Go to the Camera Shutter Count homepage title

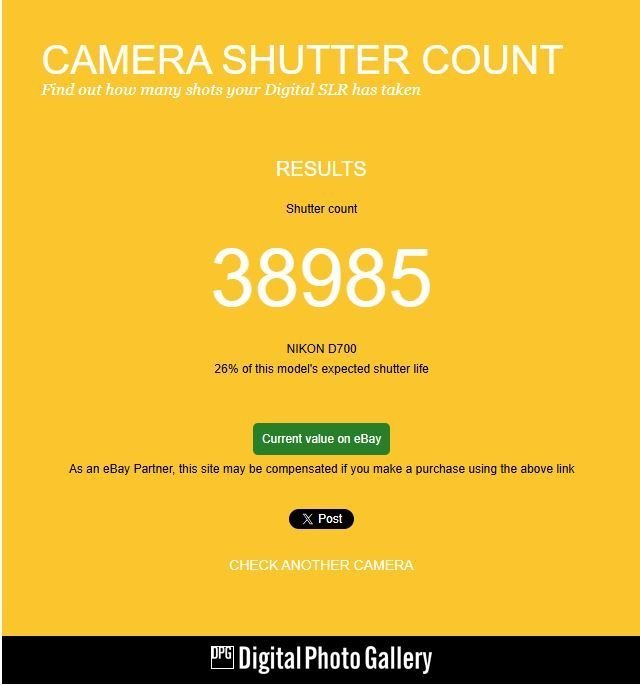[302, 60]
